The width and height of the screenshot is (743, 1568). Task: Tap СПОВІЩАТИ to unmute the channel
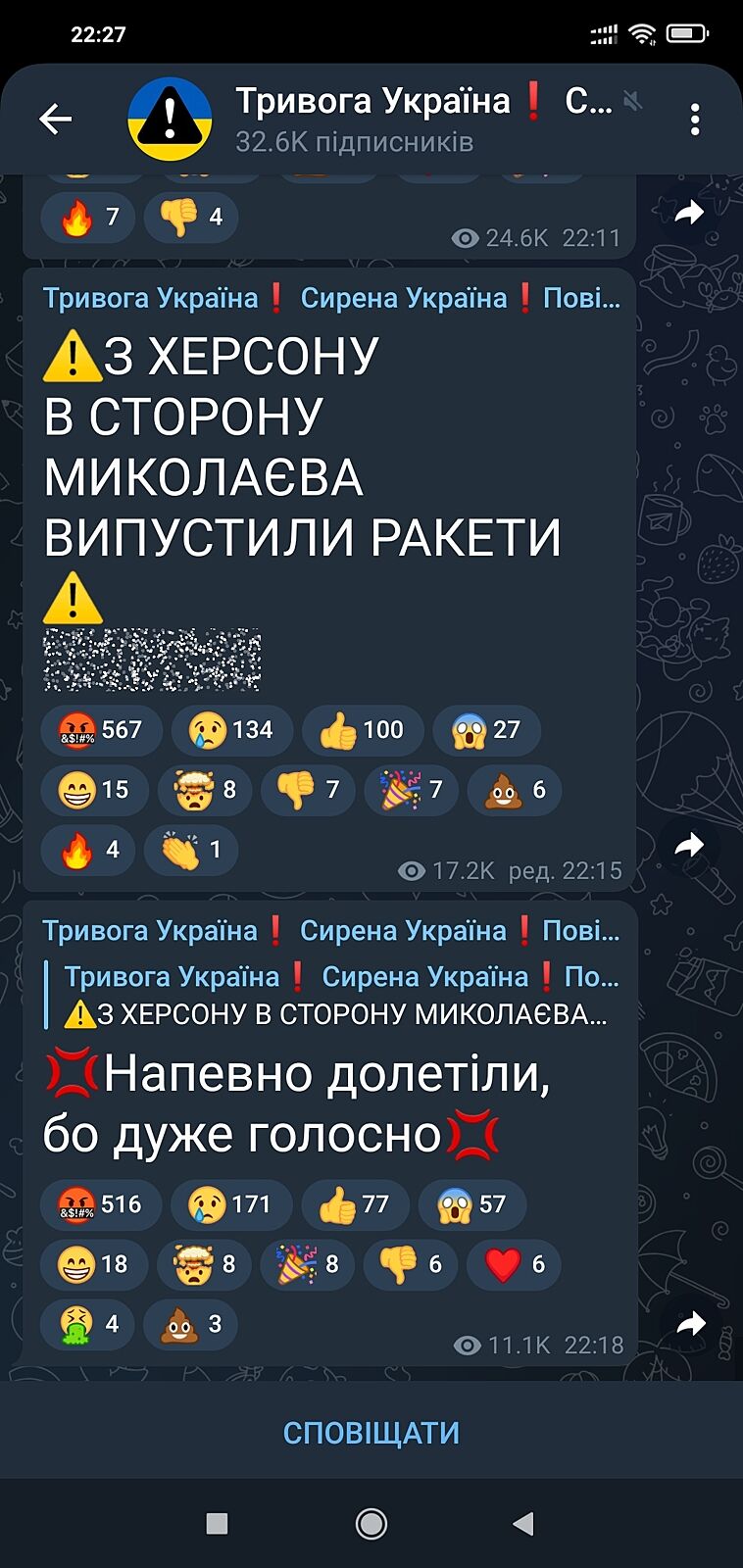pyautogui.click(x=371, y=1433)
